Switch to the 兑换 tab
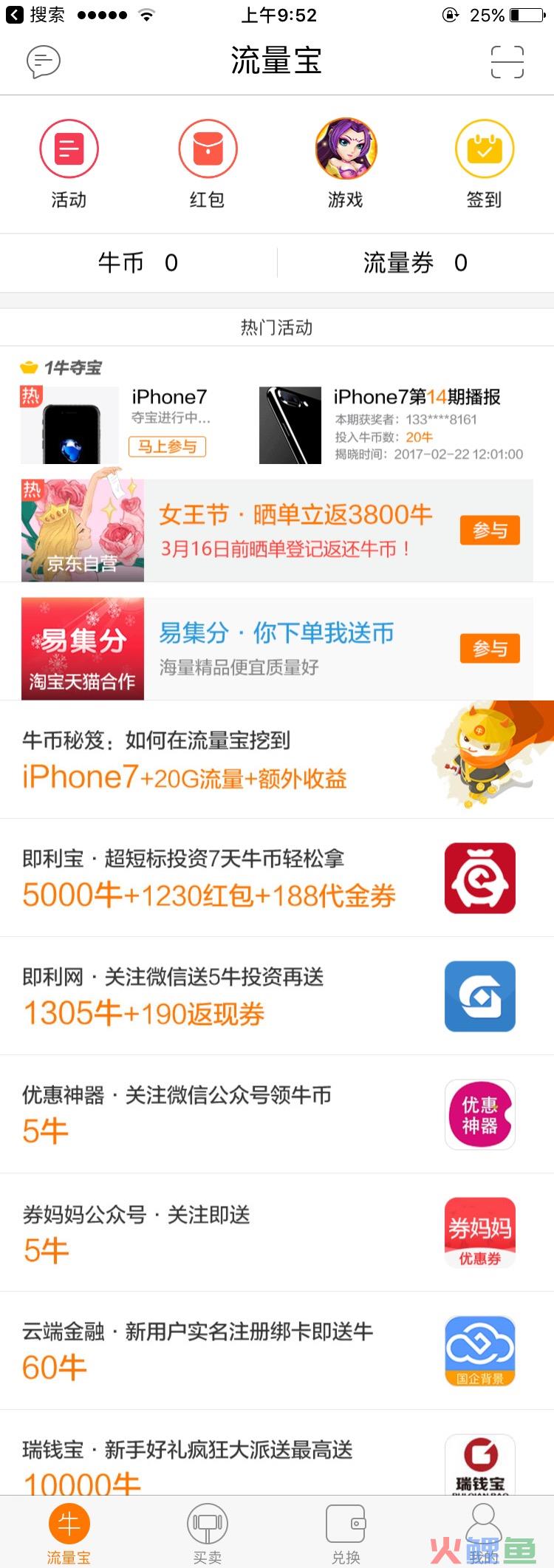Viewport: 554px width, 1568px height. pos(346,1533)
